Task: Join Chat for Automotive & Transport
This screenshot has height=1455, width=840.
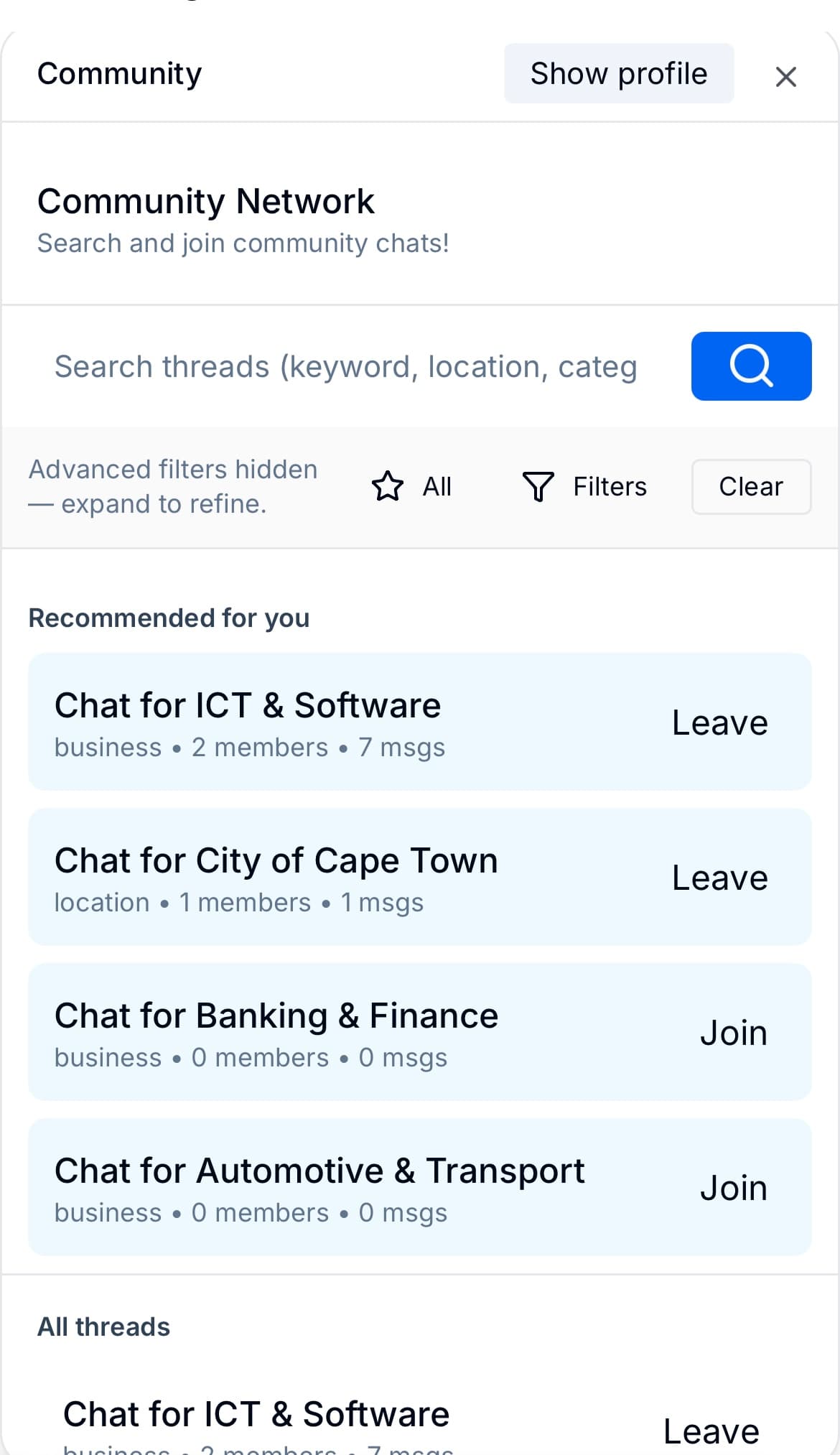Action: (733, 1187)
